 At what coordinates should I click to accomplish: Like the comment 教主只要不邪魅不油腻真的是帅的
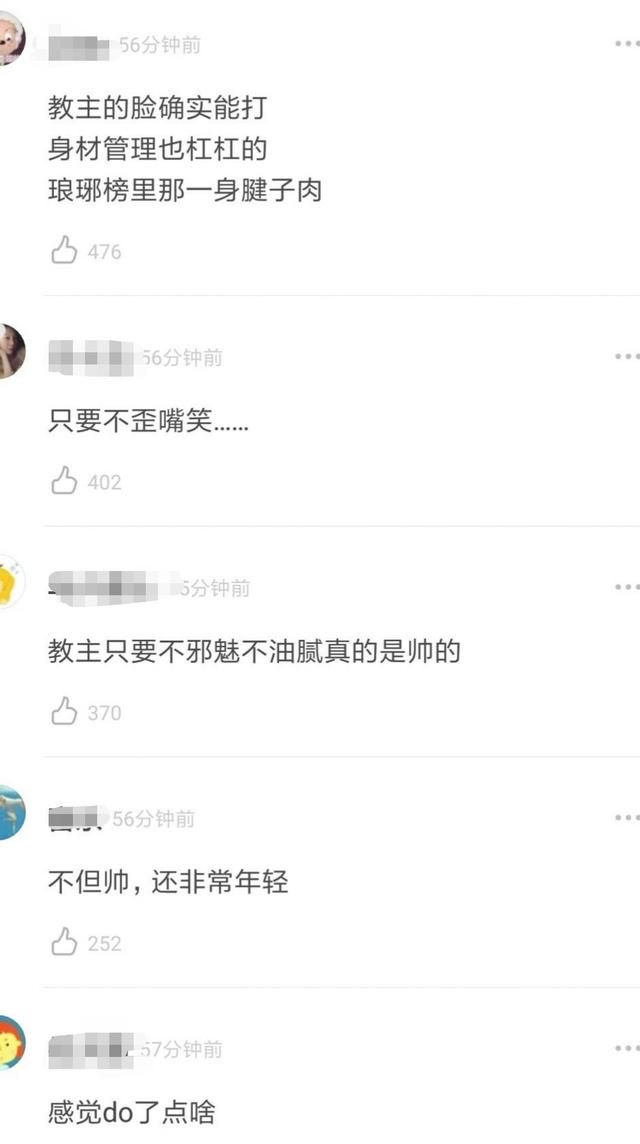coord(65,712)
